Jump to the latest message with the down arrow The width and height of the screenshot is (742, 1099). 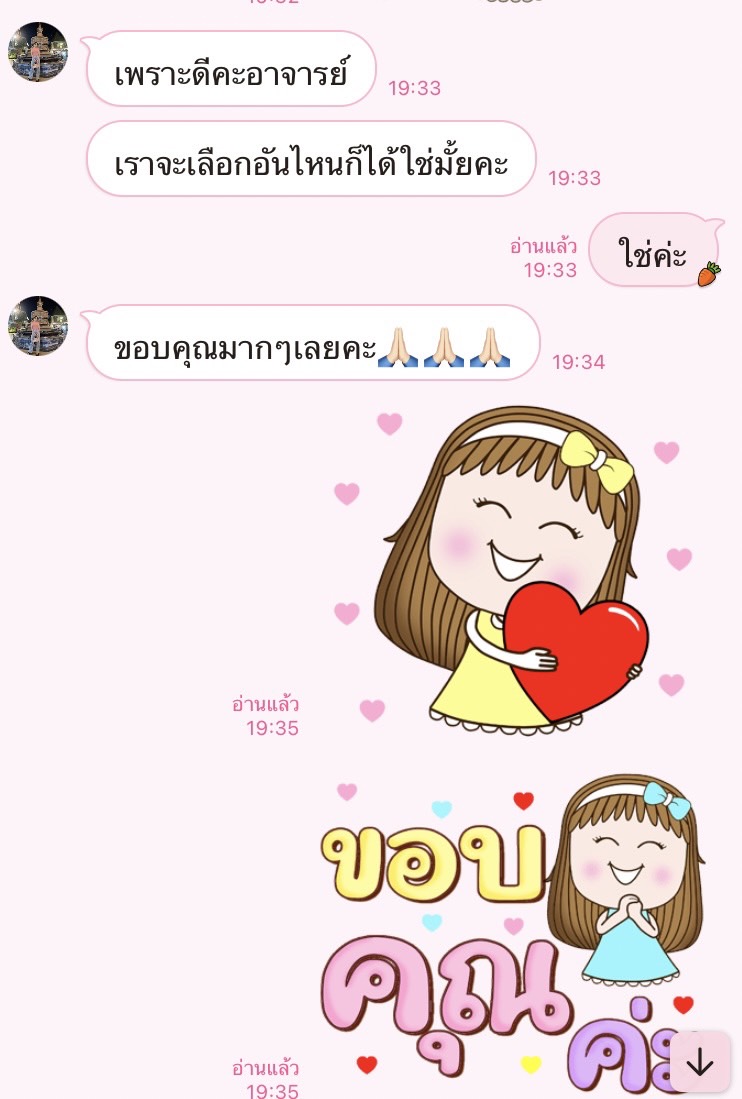click(700, 1062)
